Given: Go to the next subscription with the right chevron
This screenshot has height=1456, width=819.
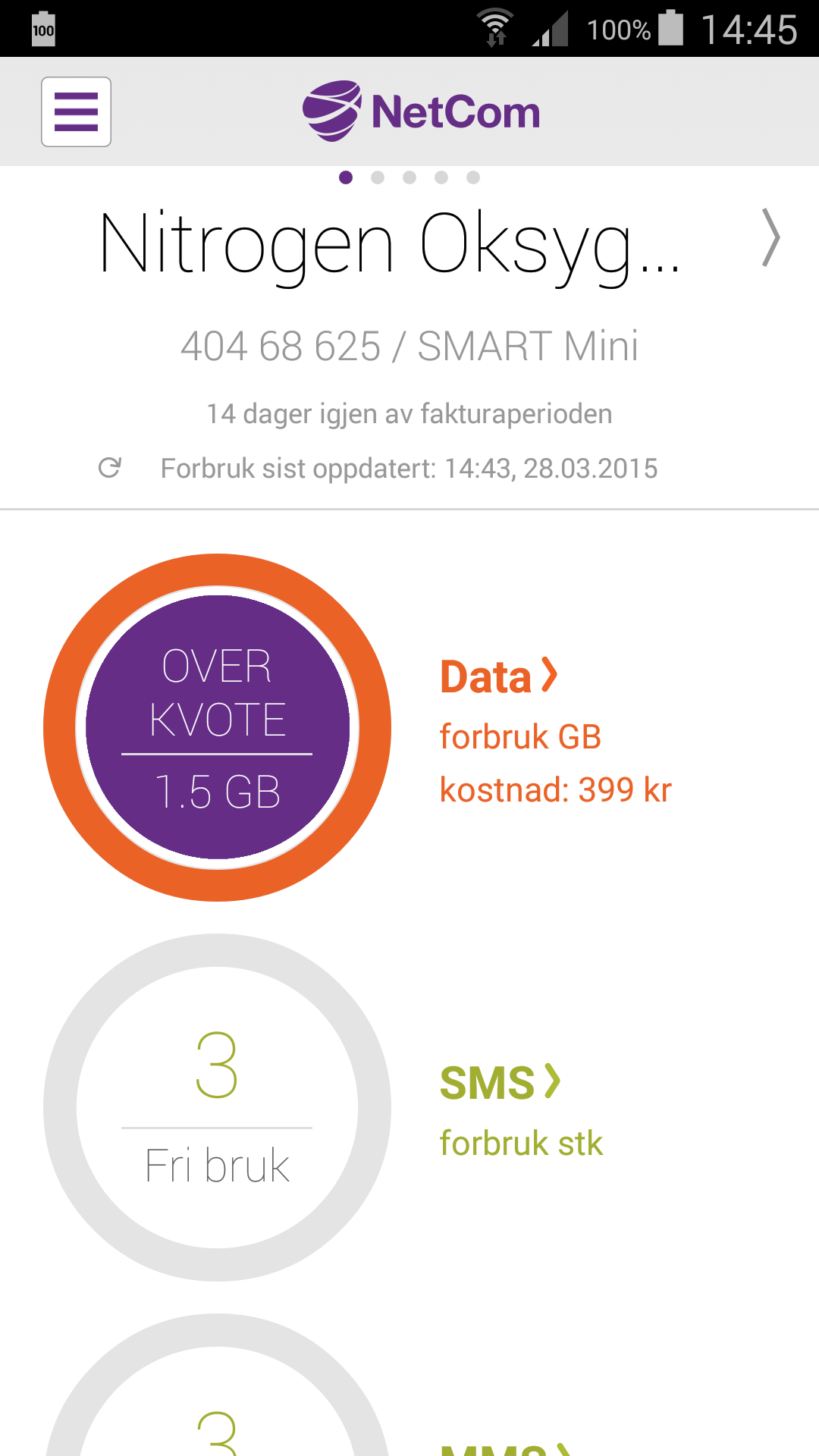Looking at the screenshot, I should pos(770,238).
